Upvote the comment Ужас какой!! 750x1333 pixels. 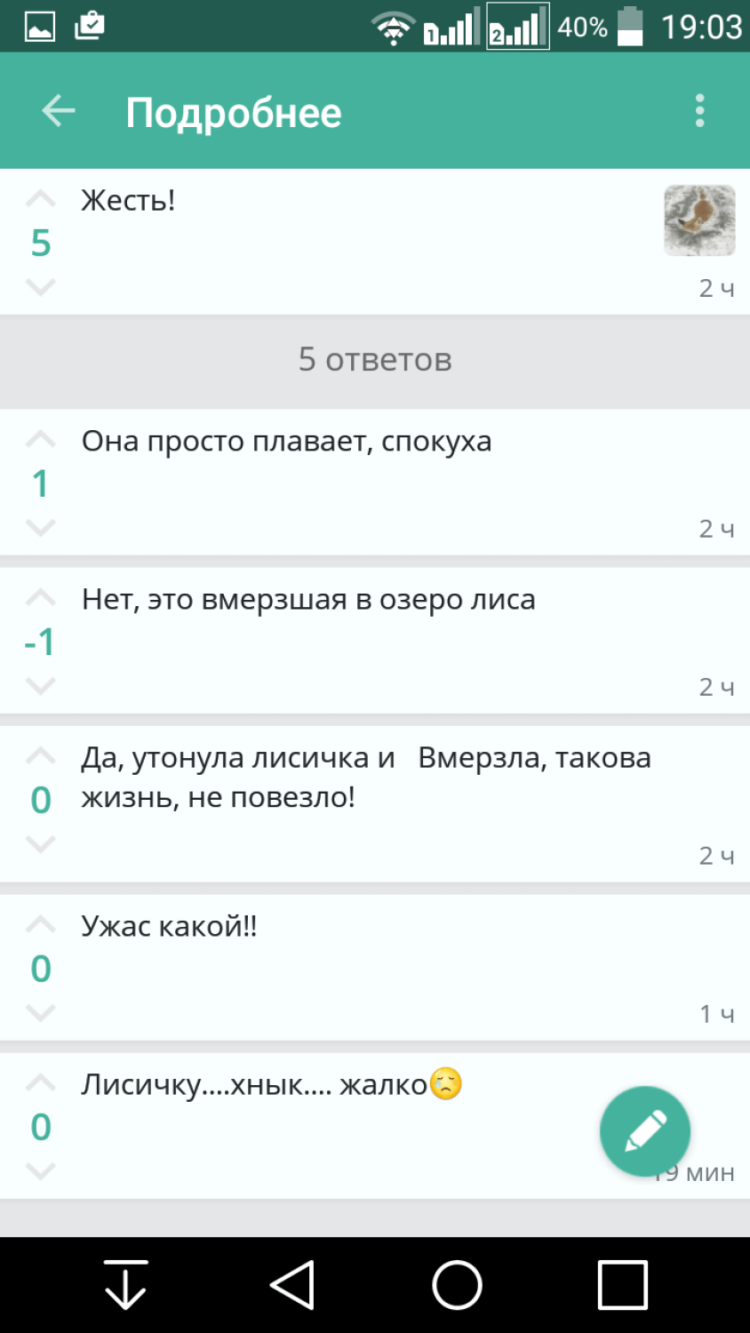[40, 925]
